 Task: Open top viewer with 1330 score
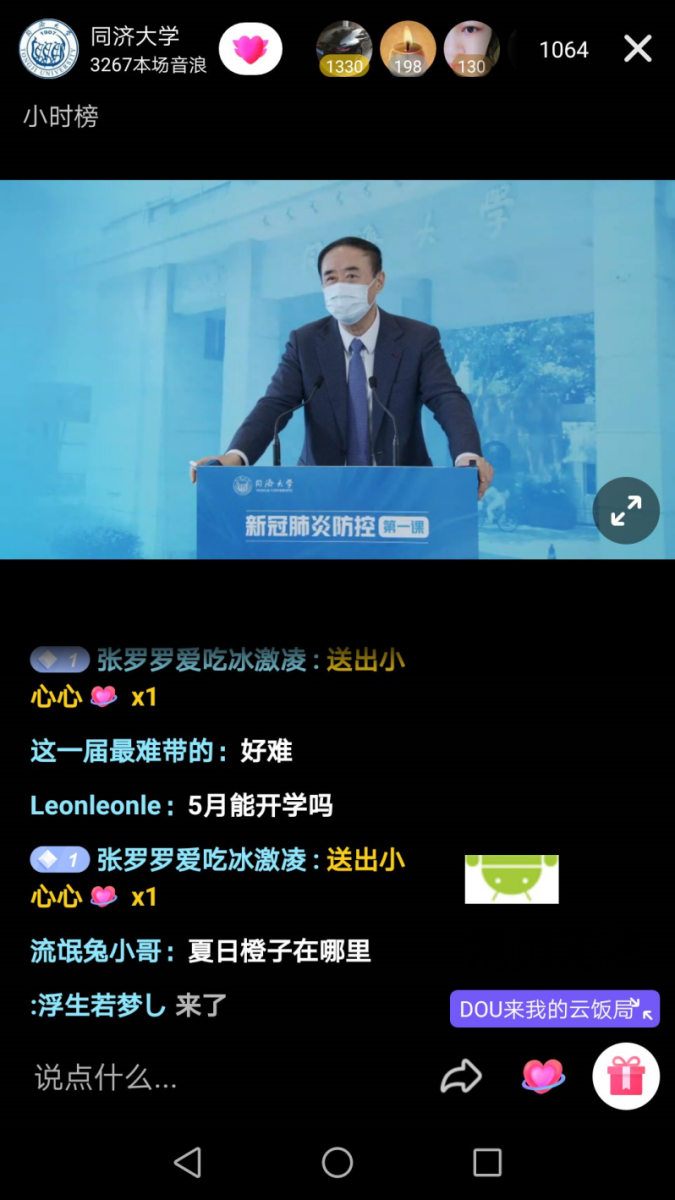[344, 49]
